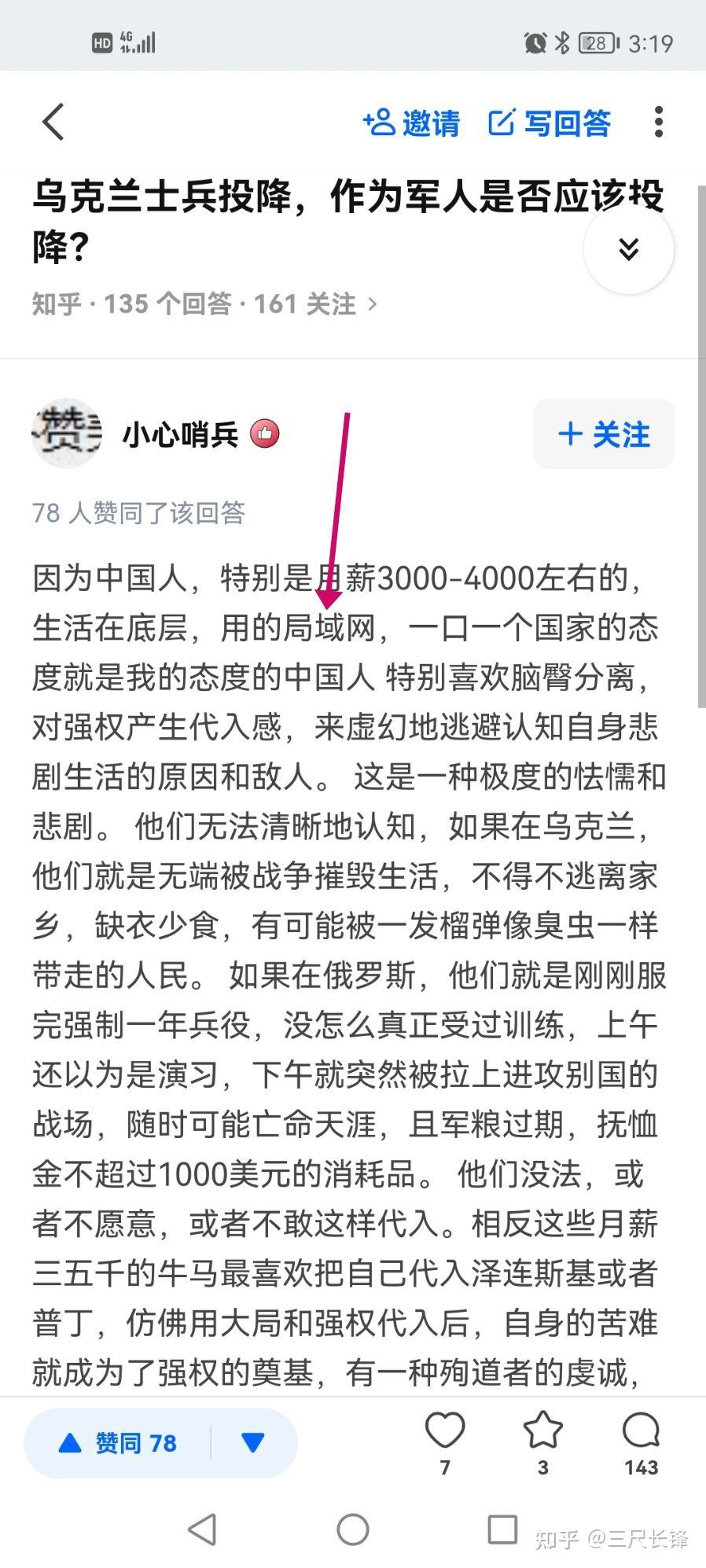Open the three-dot overflow menu
Image resolution: width=706 pixels, height=1568 pixels.
tap(659, 123)
